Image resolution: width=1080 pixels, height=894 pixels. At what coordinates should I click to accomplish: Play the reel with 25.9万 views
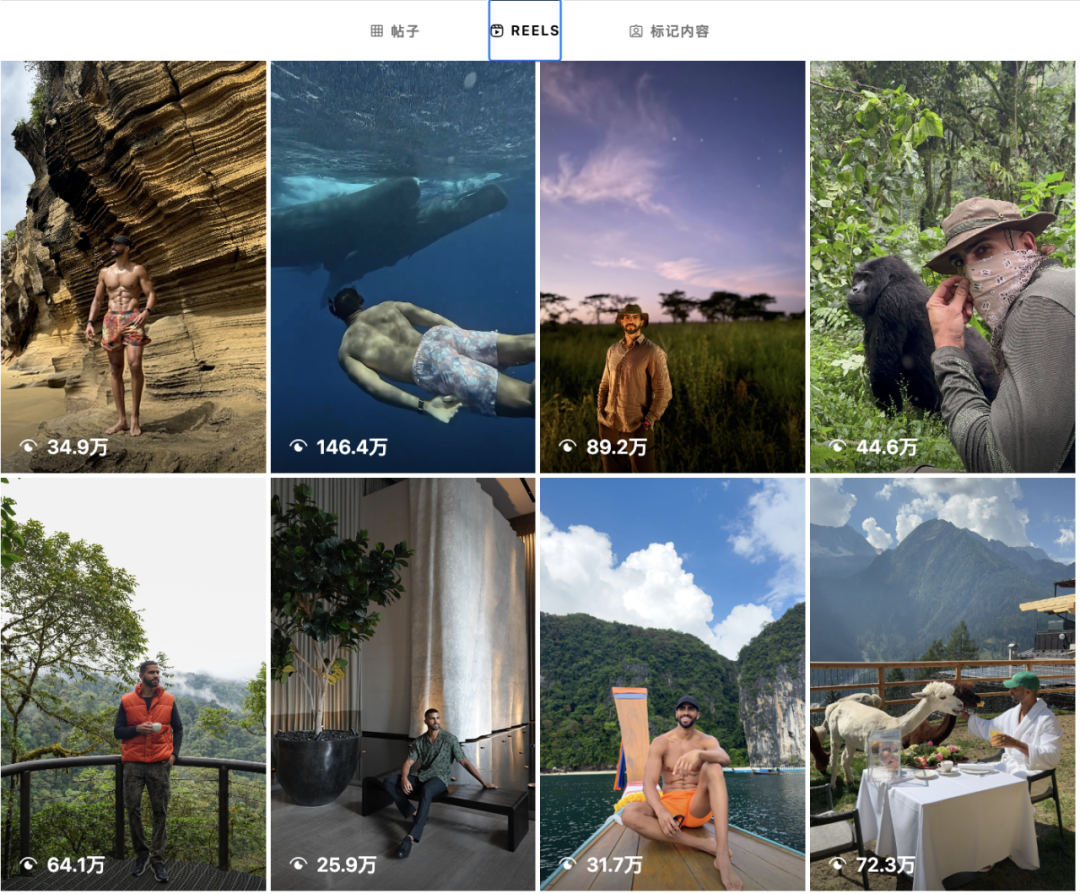403,683
